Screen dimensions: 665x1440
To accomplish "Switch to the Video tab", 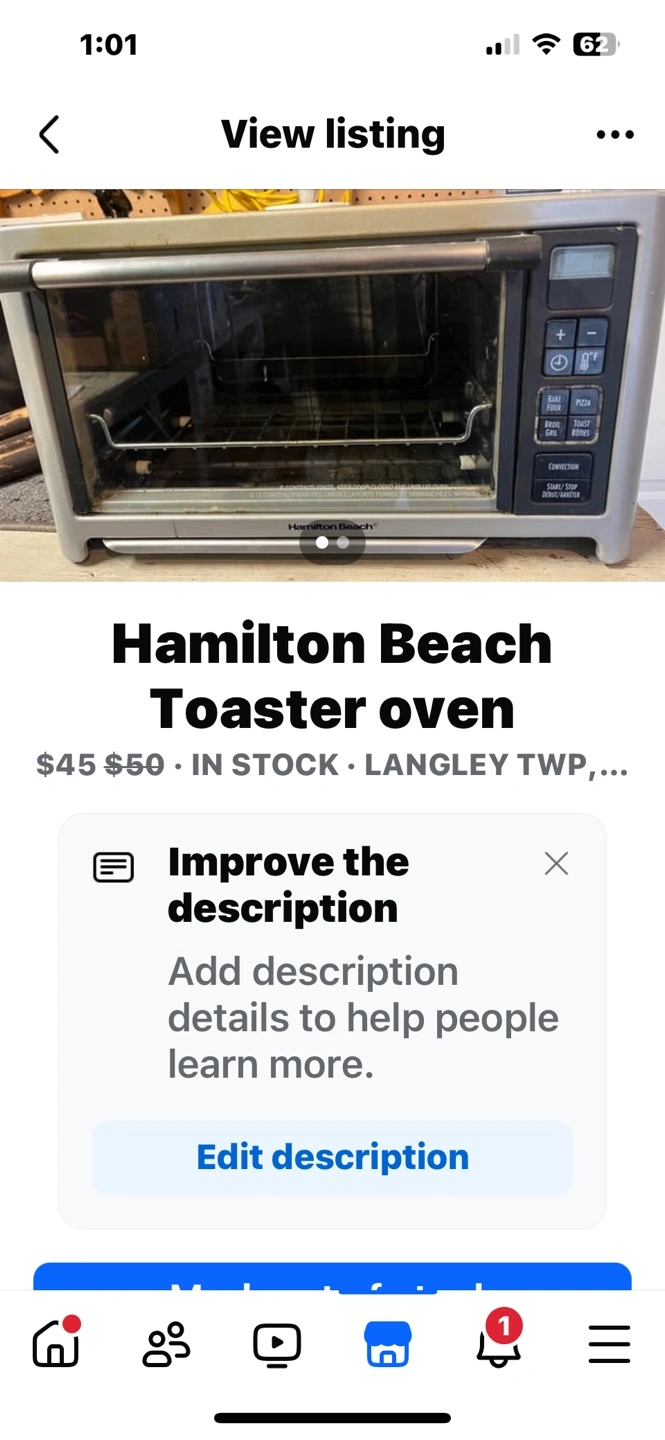I will click(x=277, y=1344).
